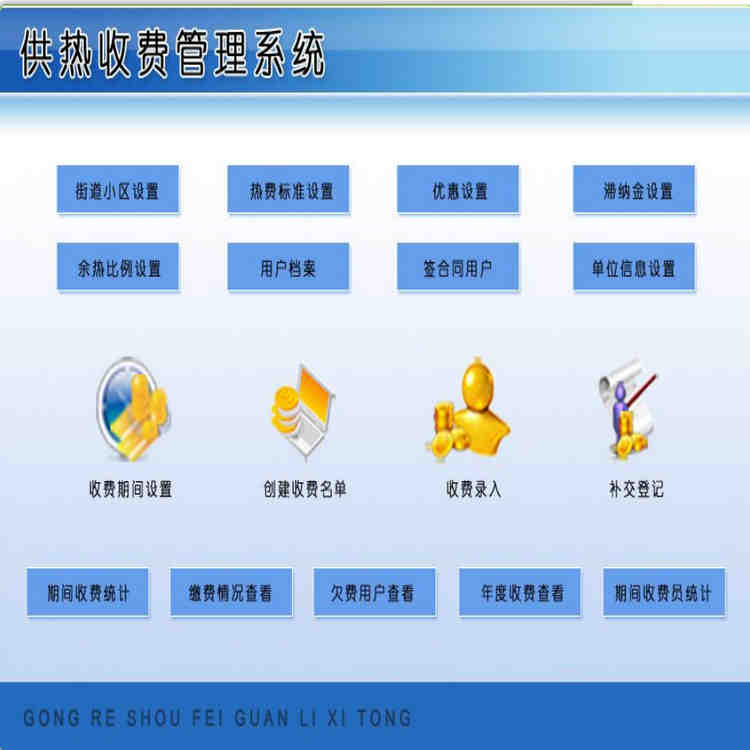750x750 pixels.
Task: Open 收费录入 icon
Action: point(472,412)
